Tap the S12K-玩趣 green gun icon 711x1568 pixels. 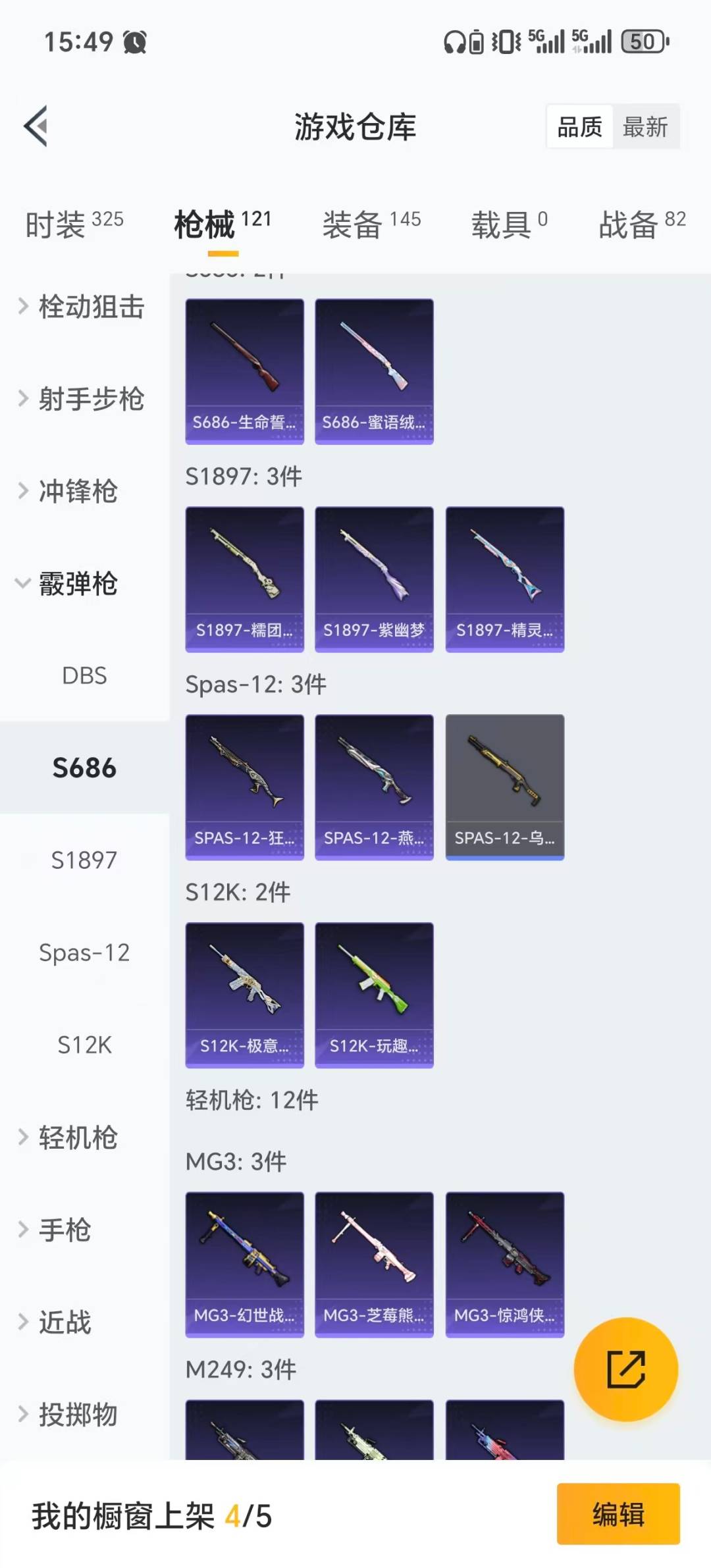373,995
